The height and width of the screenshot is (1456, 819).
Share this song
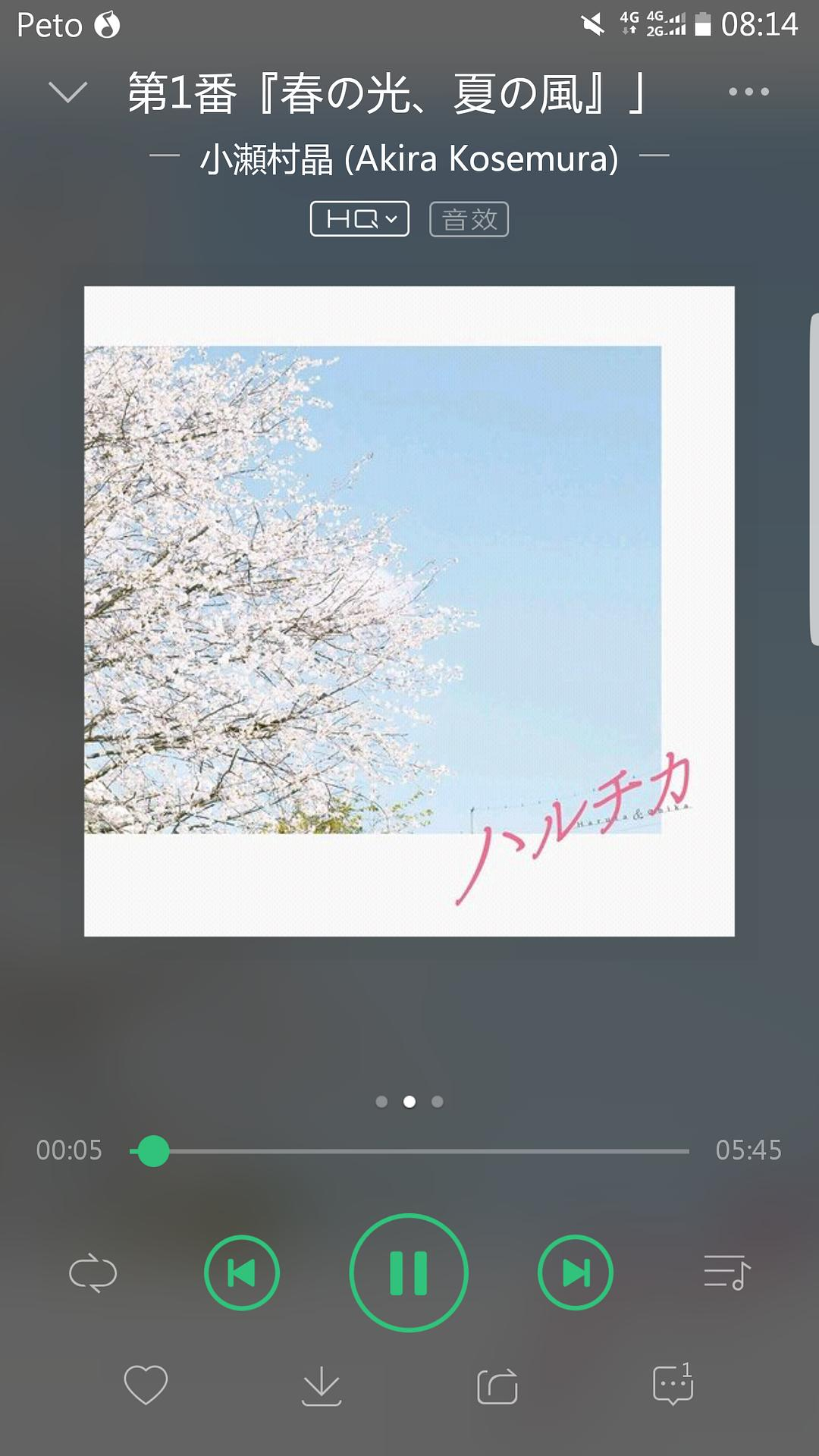click(x=497, y=1386)
